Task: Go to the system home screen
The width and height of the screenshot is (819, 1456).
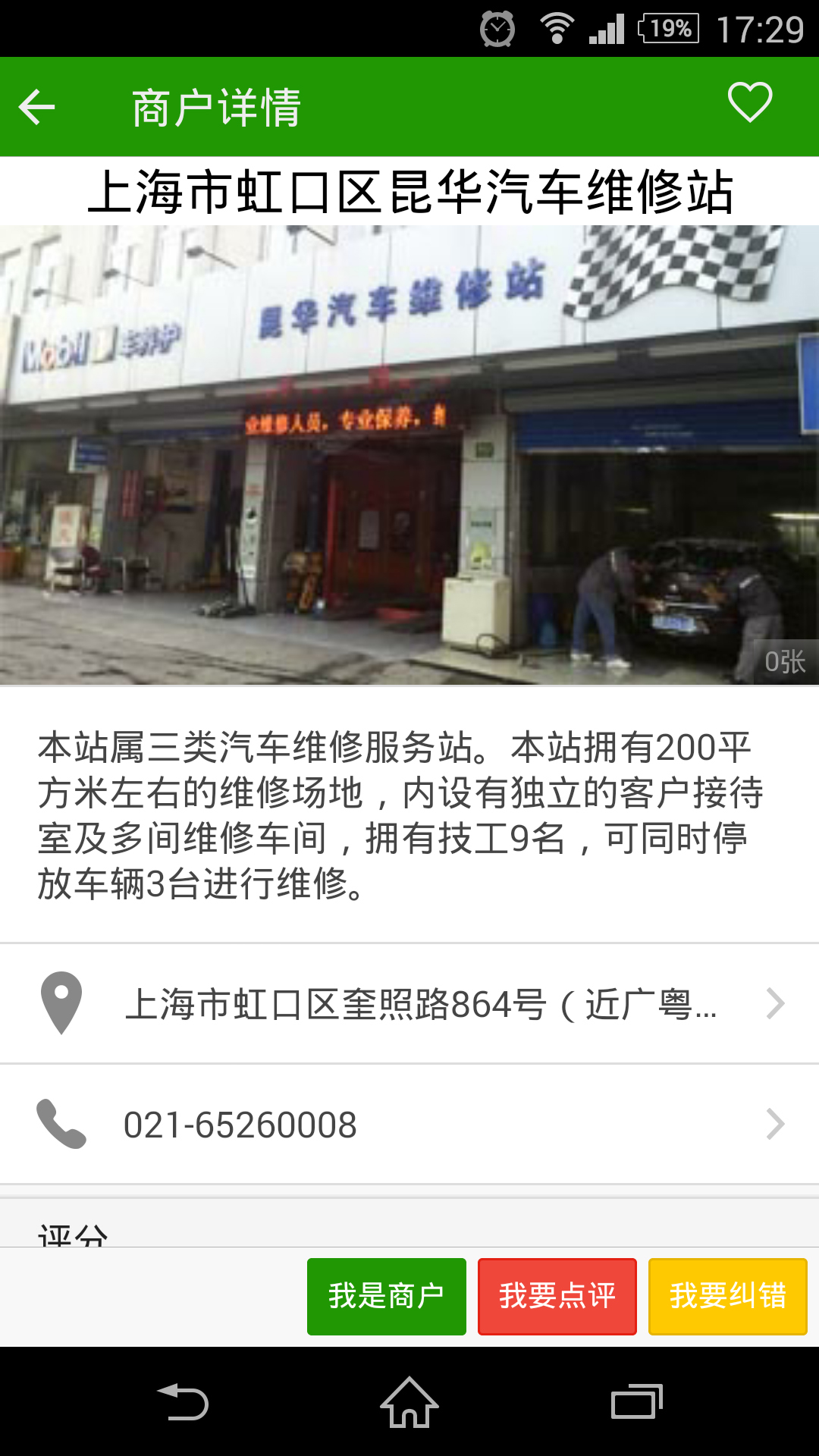Action: coord(409,1402)
